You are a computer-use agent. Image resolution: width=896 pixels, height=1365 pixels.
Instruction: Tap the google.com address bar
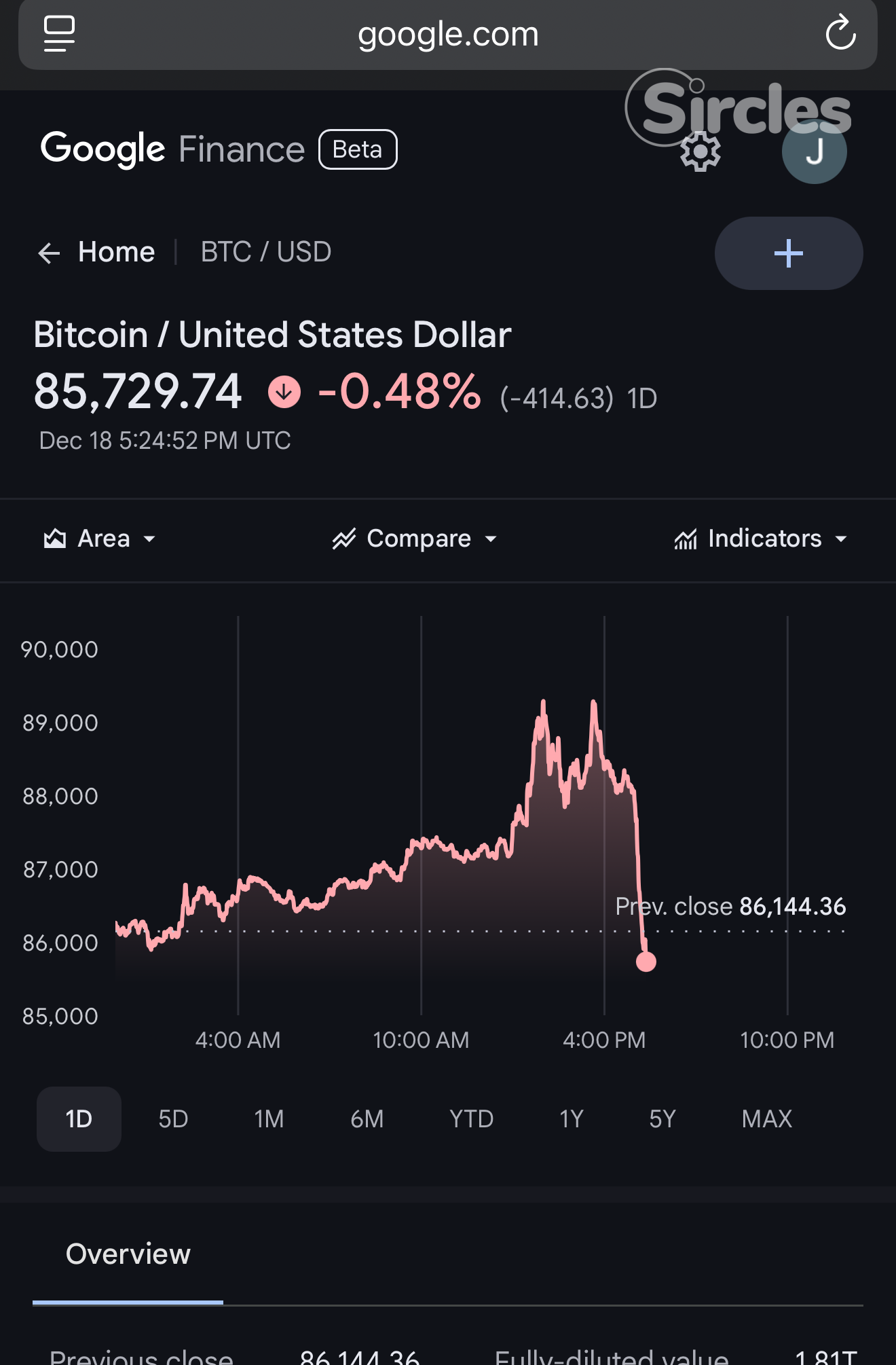tap(448, 35)
